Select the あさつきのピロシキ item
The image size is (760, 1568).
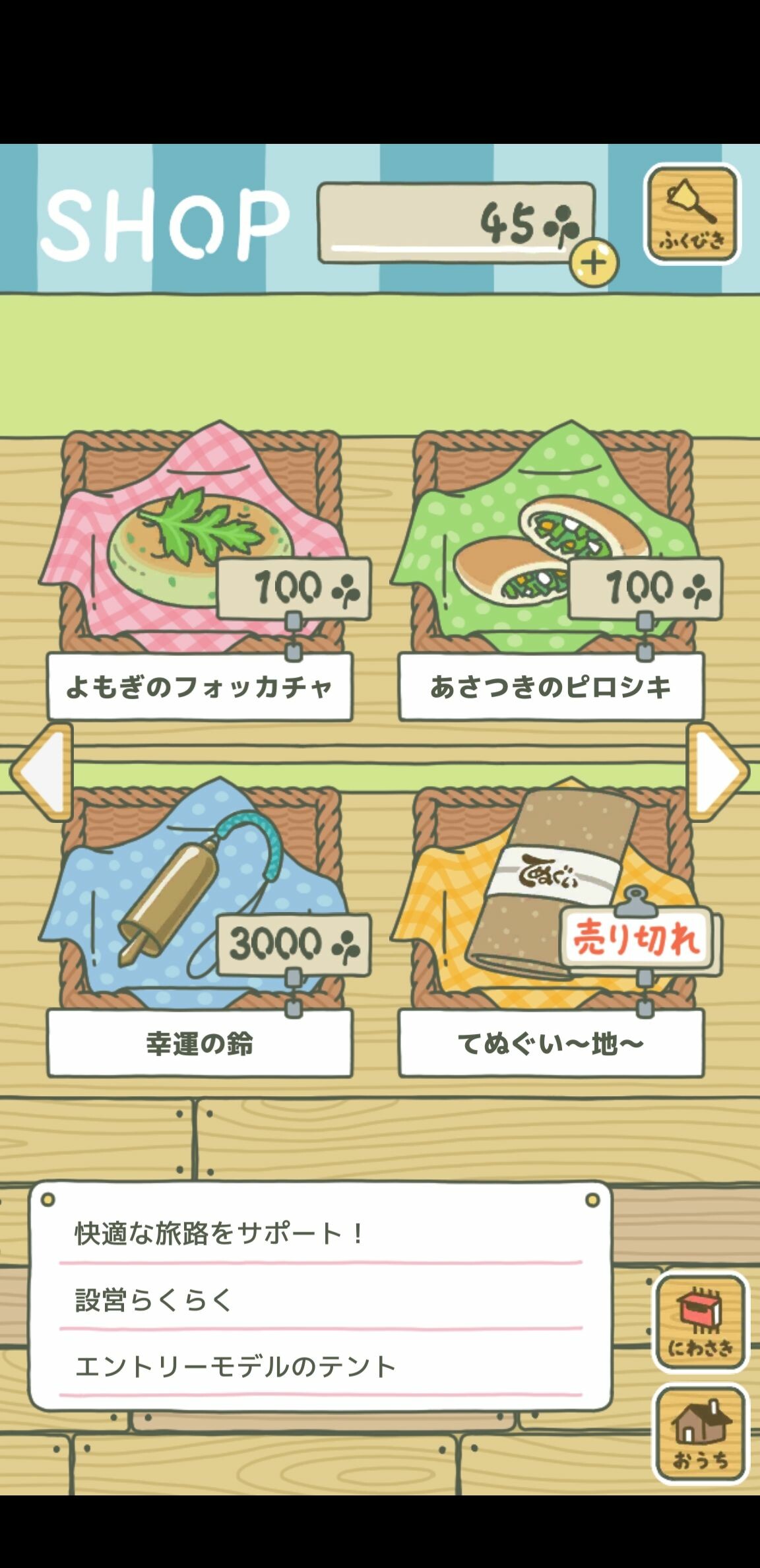coord(551,548)
